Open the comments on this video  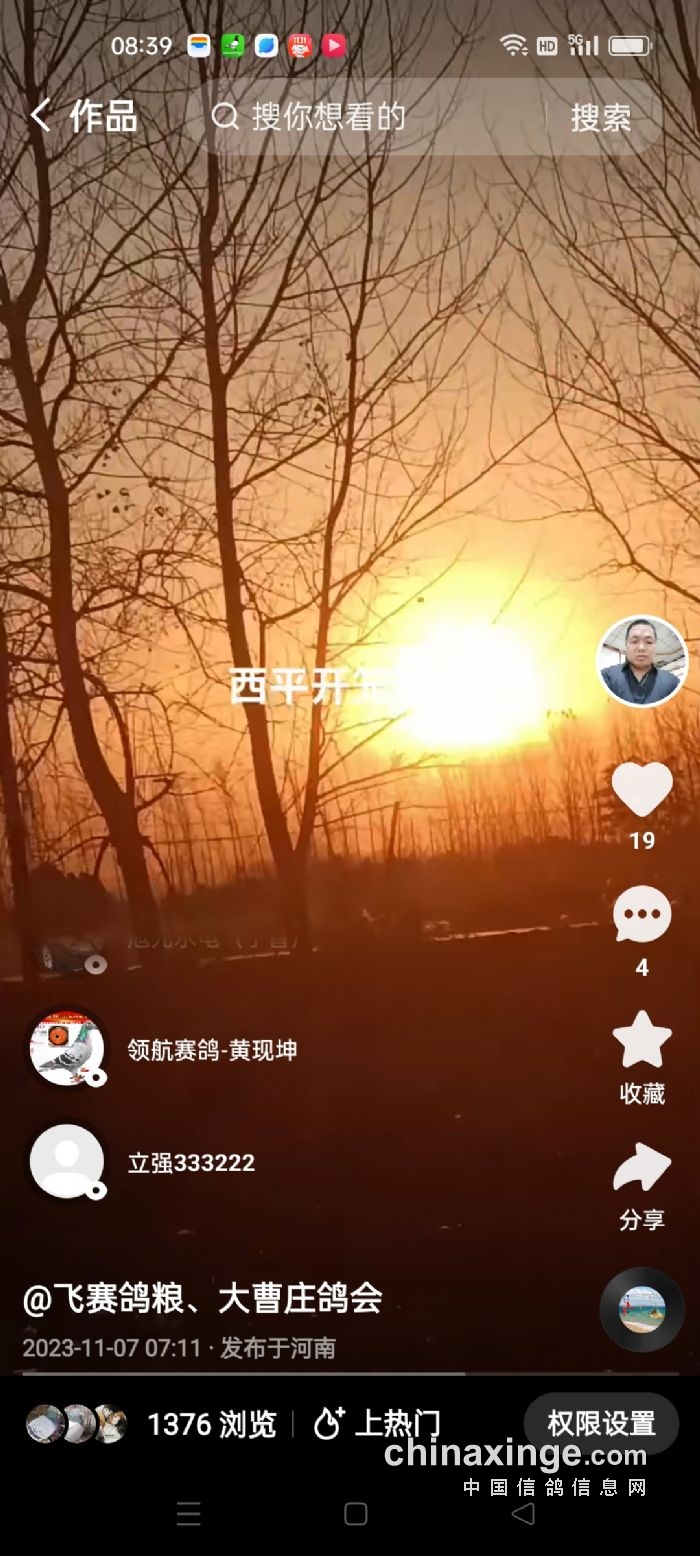pos(642,915)
